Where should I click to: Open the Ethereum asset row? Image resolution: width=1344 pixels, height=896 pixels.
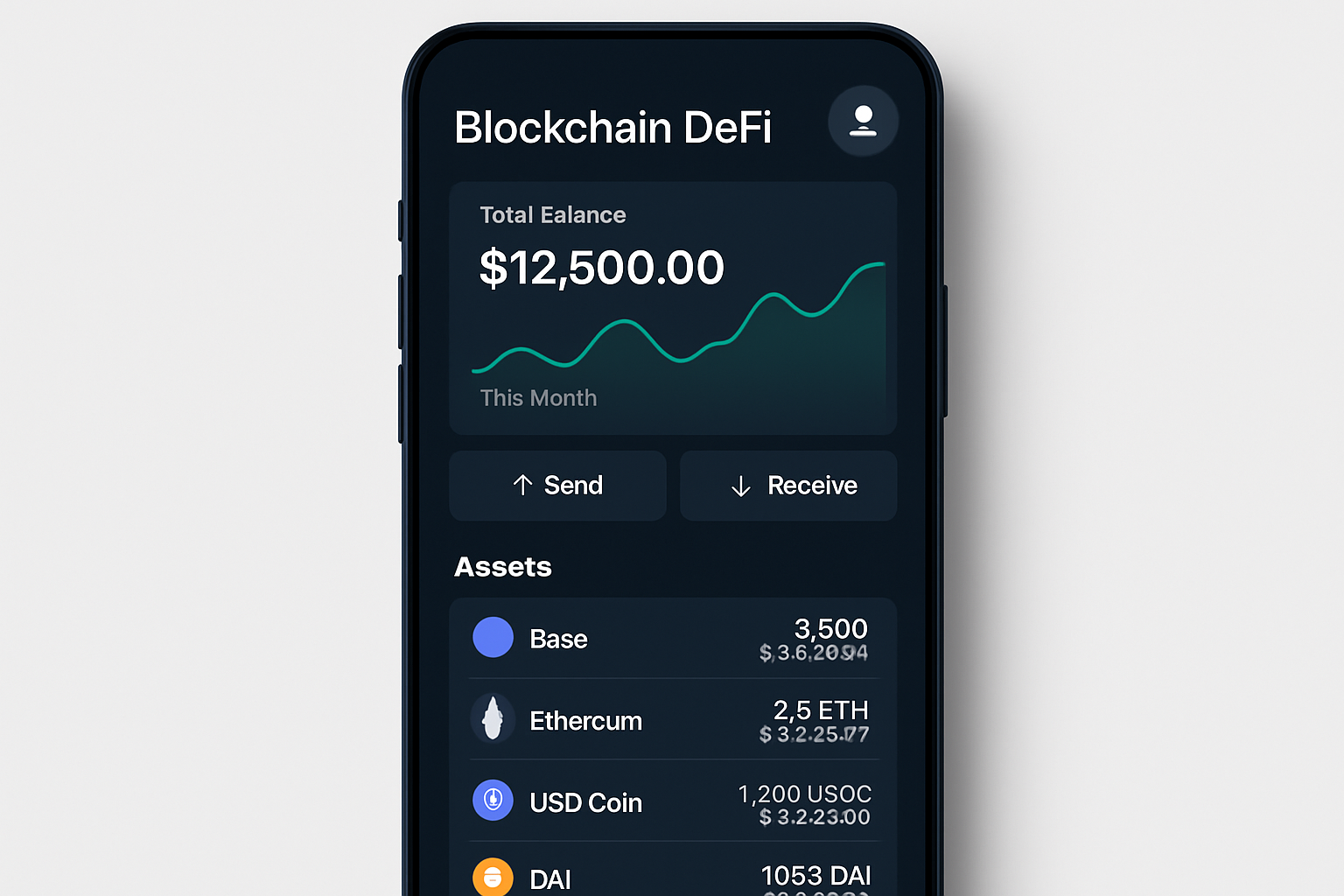(x=672, y=720)
